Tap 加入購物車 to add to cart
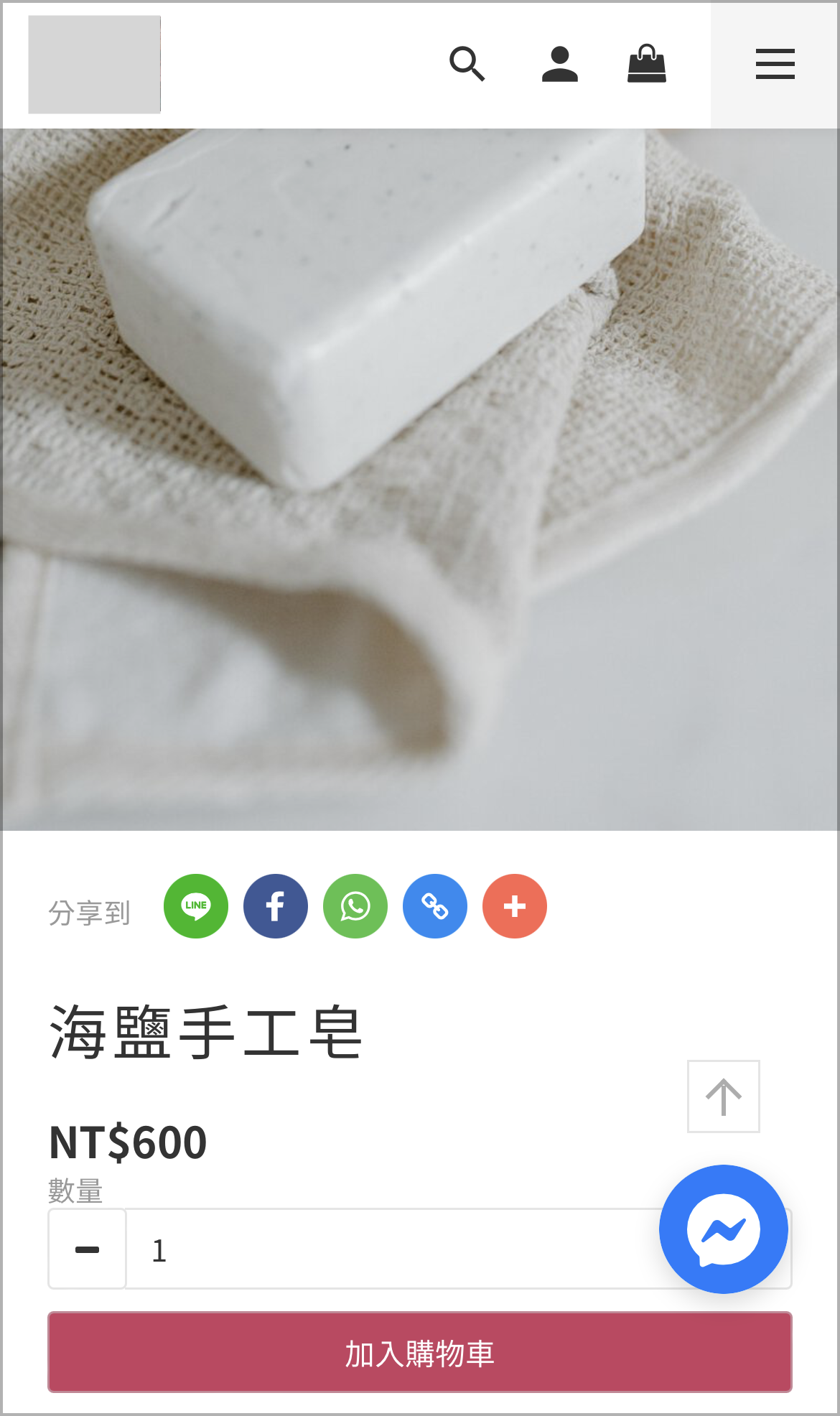Screen dimensions: 840x1416 tap(420, 1352)
